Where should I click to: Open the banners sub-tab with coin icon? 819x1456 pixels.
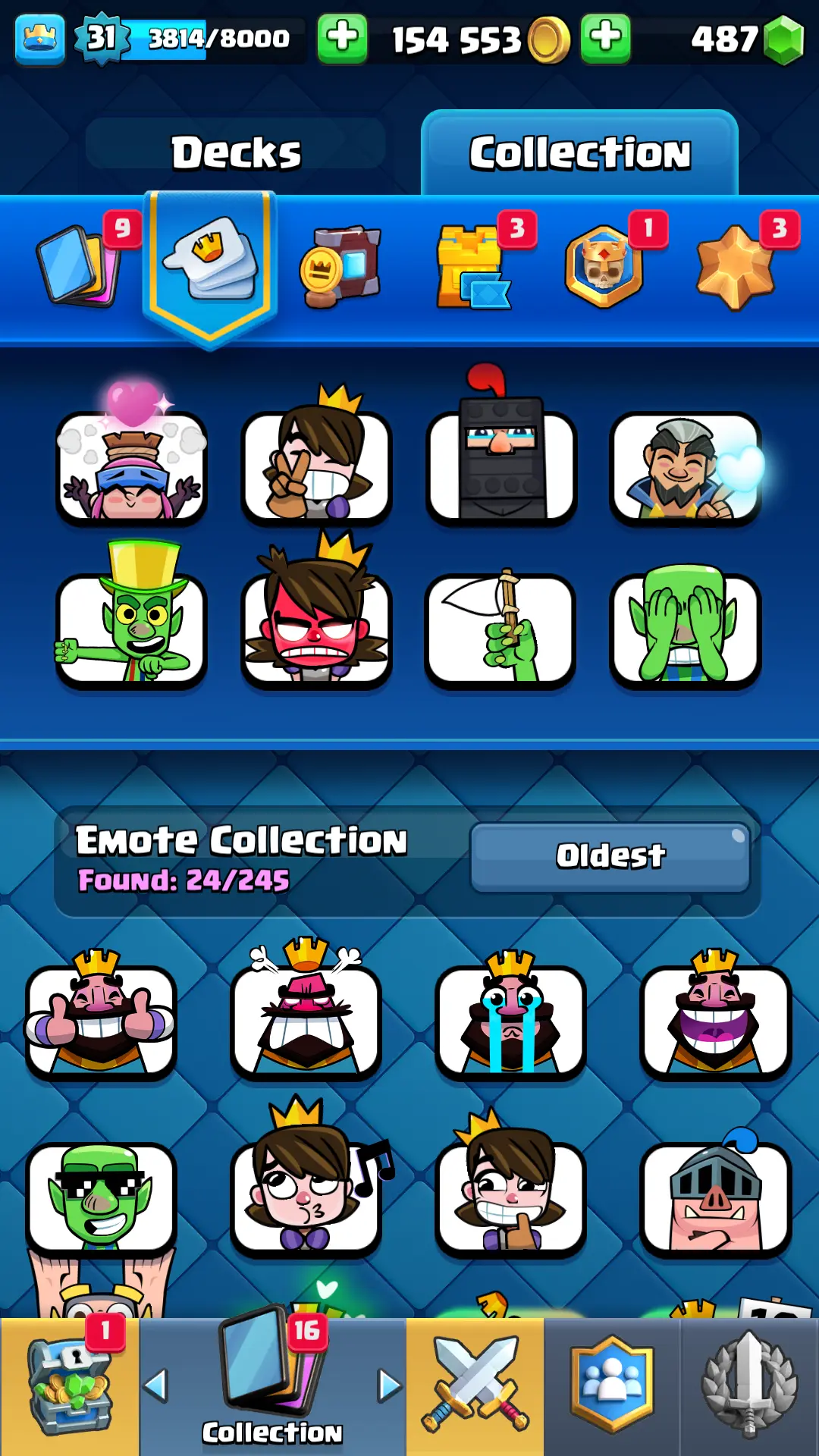[x=341, y=267]
